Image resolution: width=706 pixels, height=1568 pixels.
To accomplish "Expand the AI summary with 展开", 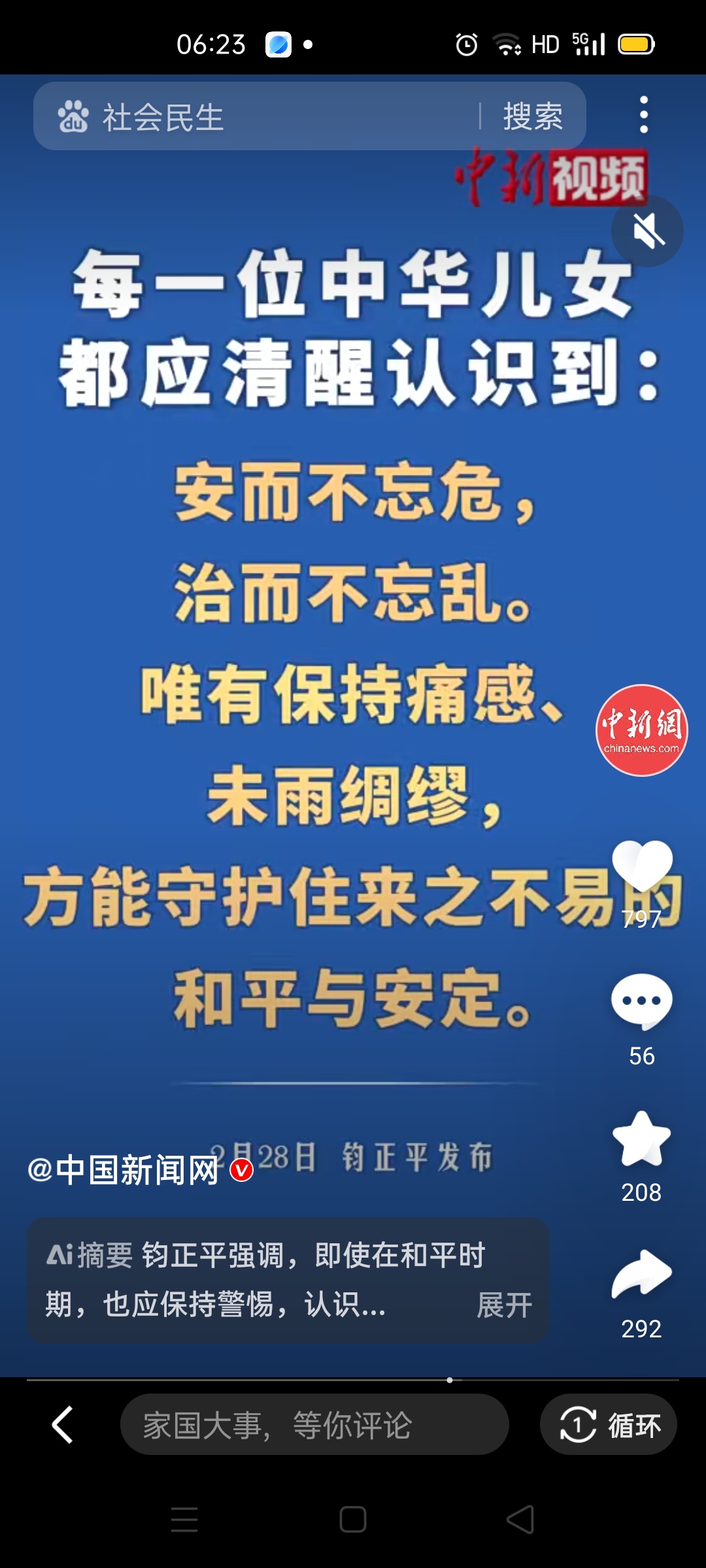I will point(504,1305).
